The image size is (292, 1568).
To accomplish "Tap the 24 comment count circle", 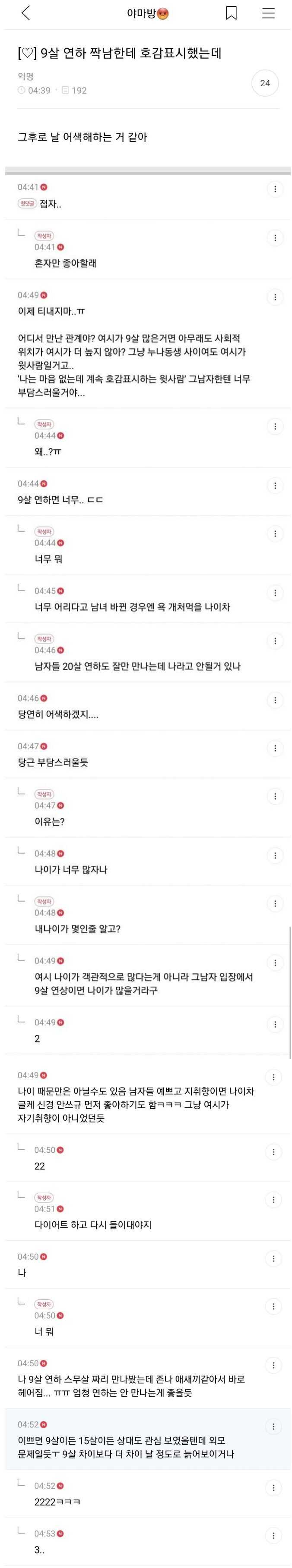I will [x=264, y=83].
